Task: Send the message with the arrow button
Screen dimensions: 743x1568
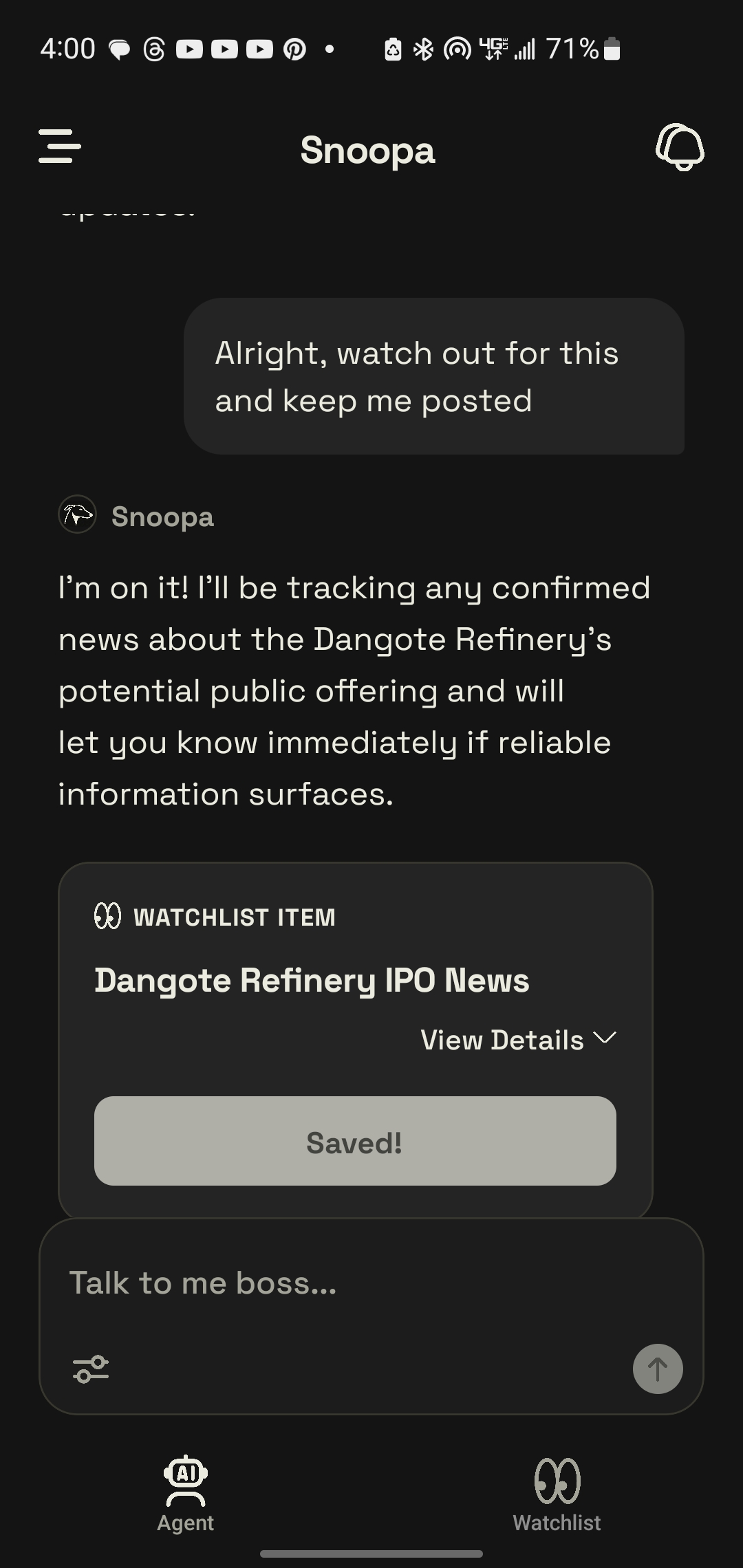Action: 658,1369
